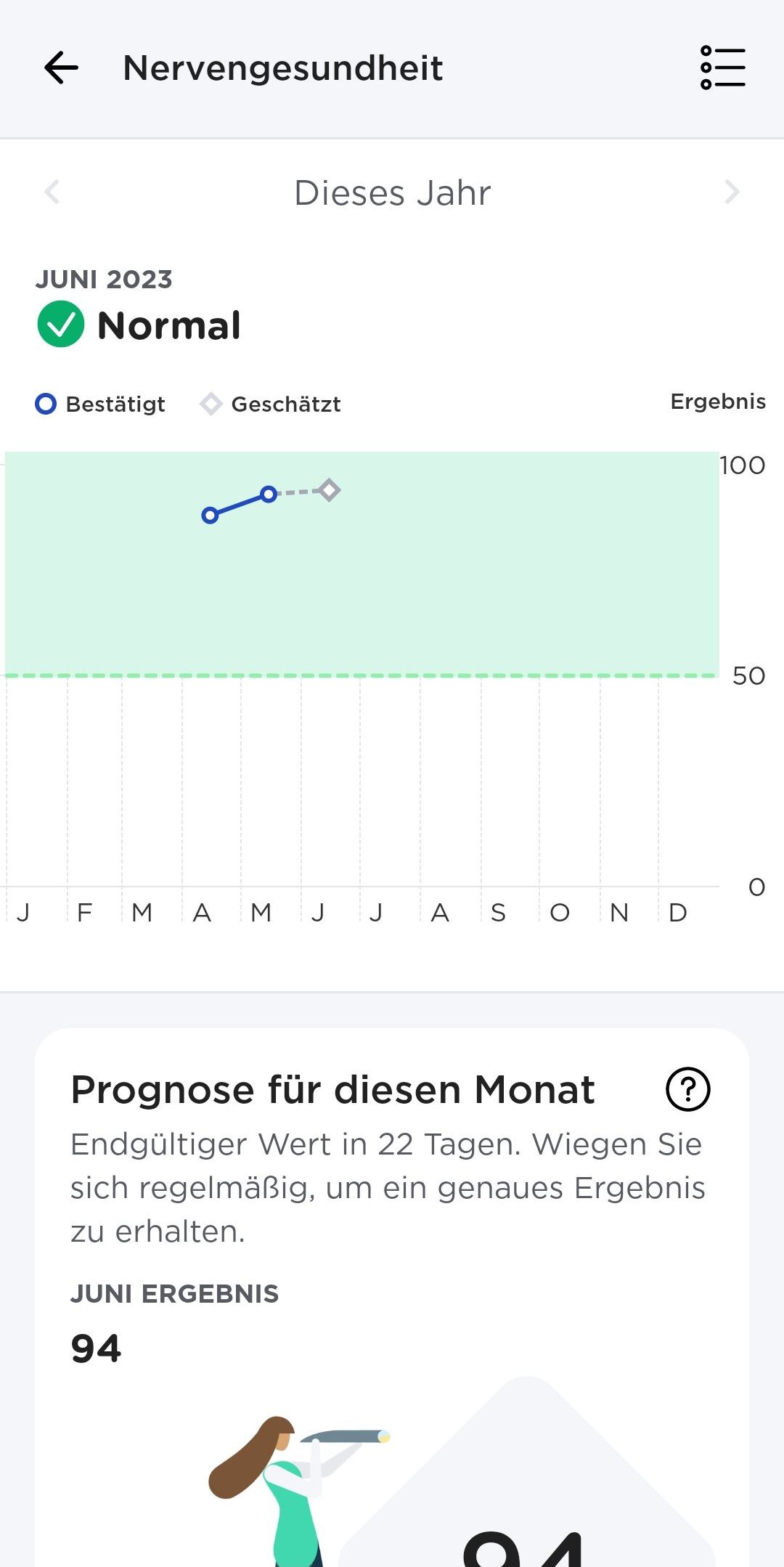Open the list view icon
This screenshot has height=1567, width=784.
click(x=723, y=68)
